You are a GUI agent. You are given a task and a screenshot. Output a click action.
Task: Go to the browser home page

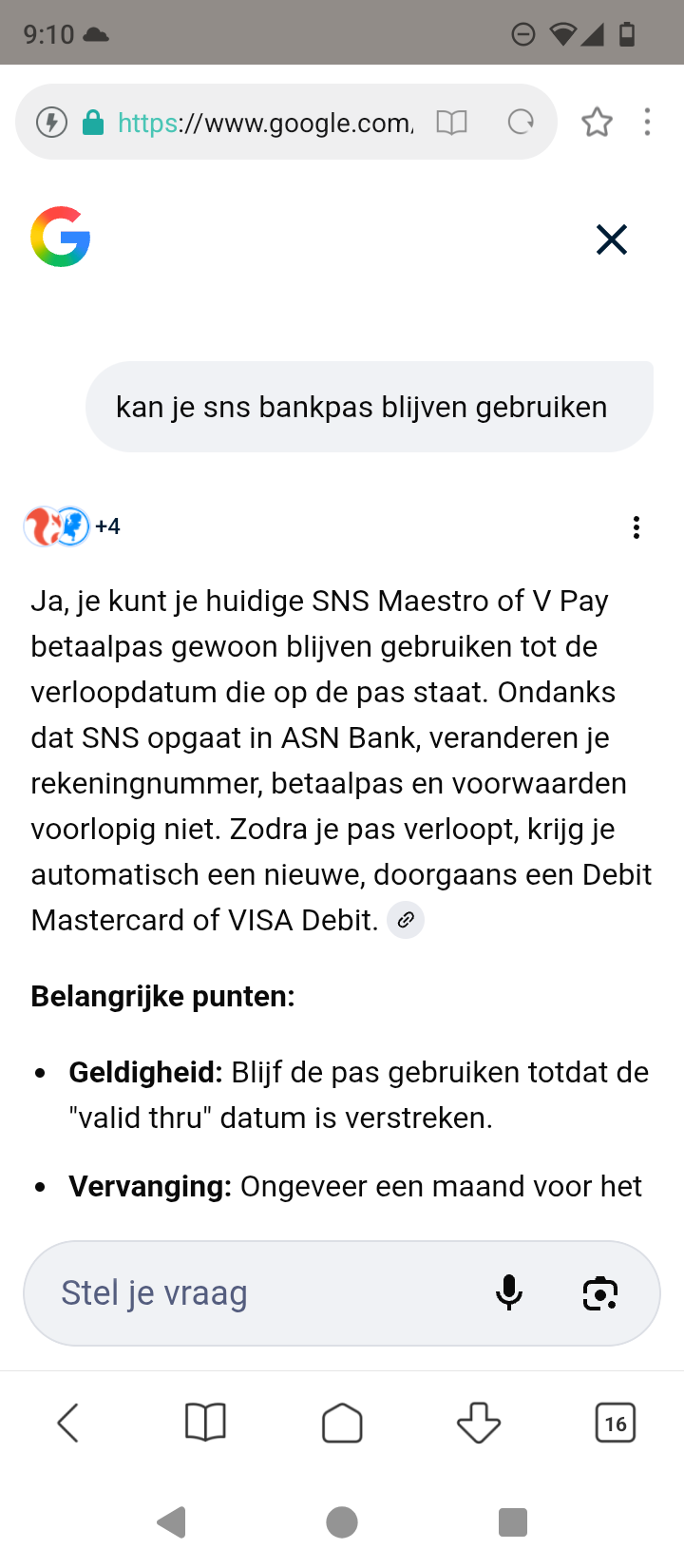342,1423
